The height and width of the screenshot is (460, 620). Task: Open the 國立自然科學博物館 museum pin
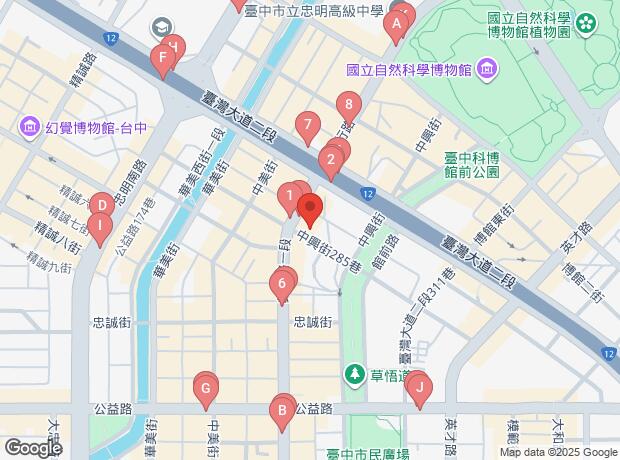(486, 68)
